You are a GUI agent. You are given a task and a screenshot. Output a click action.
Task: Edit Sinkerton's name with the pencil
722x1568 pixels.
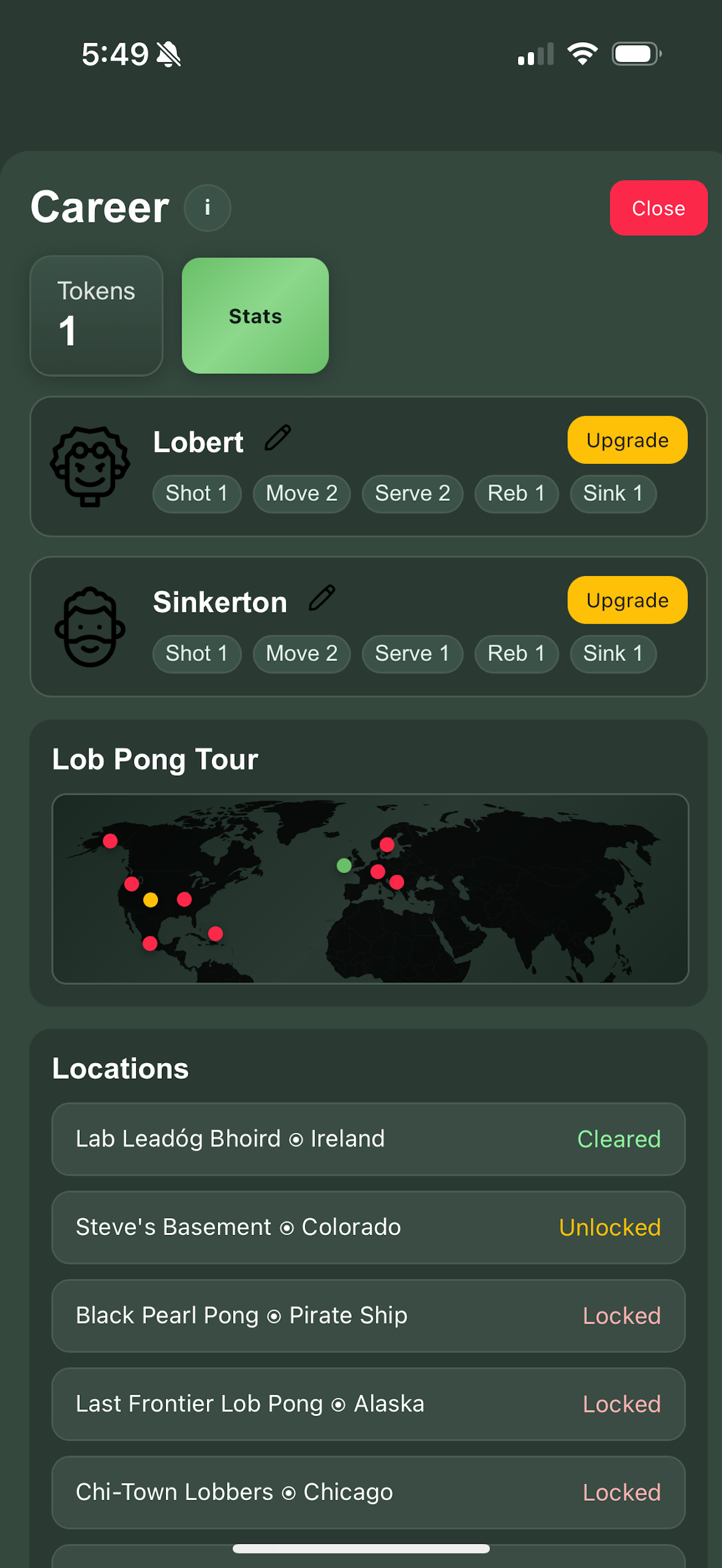(x=322, y=598)
